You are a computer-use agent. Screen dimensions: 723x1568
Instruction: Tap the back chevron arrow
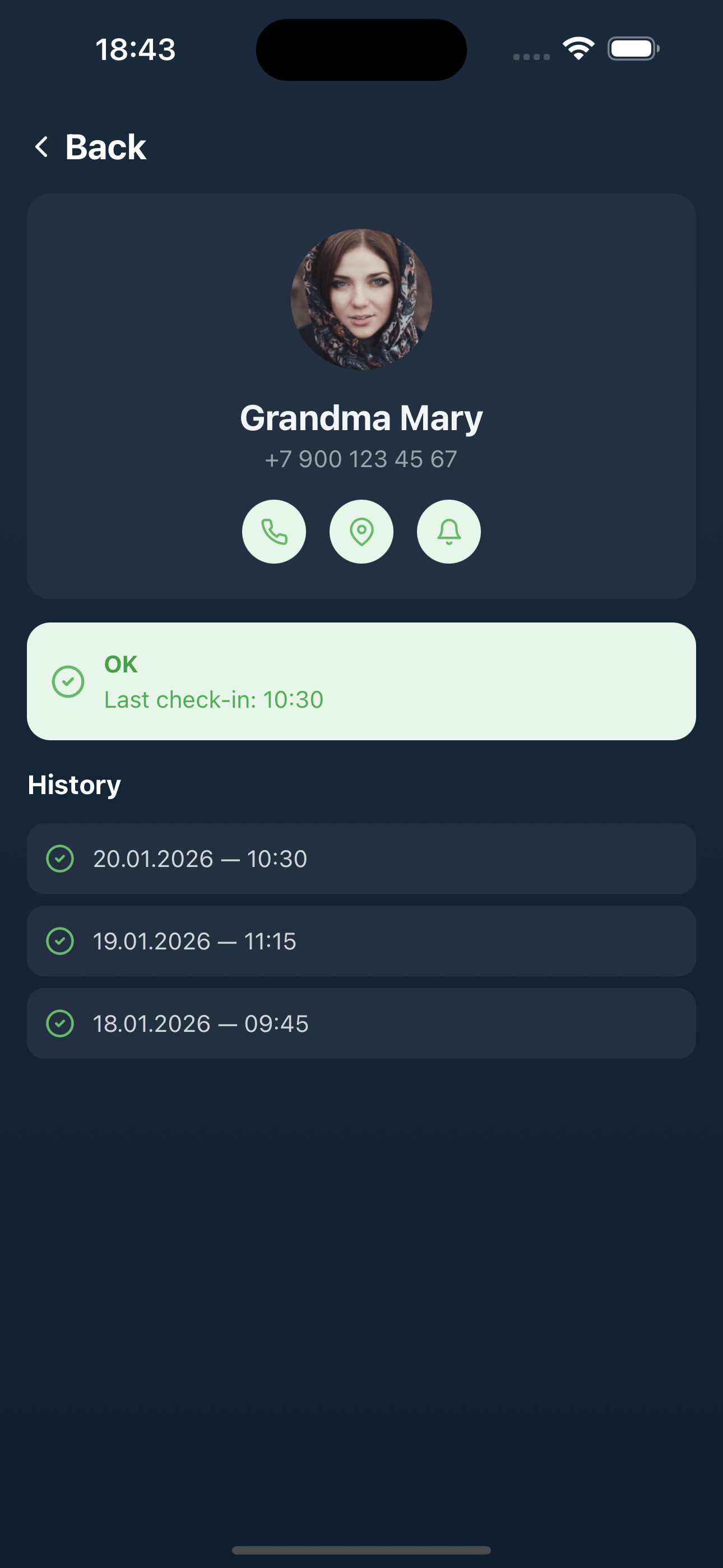41,147
